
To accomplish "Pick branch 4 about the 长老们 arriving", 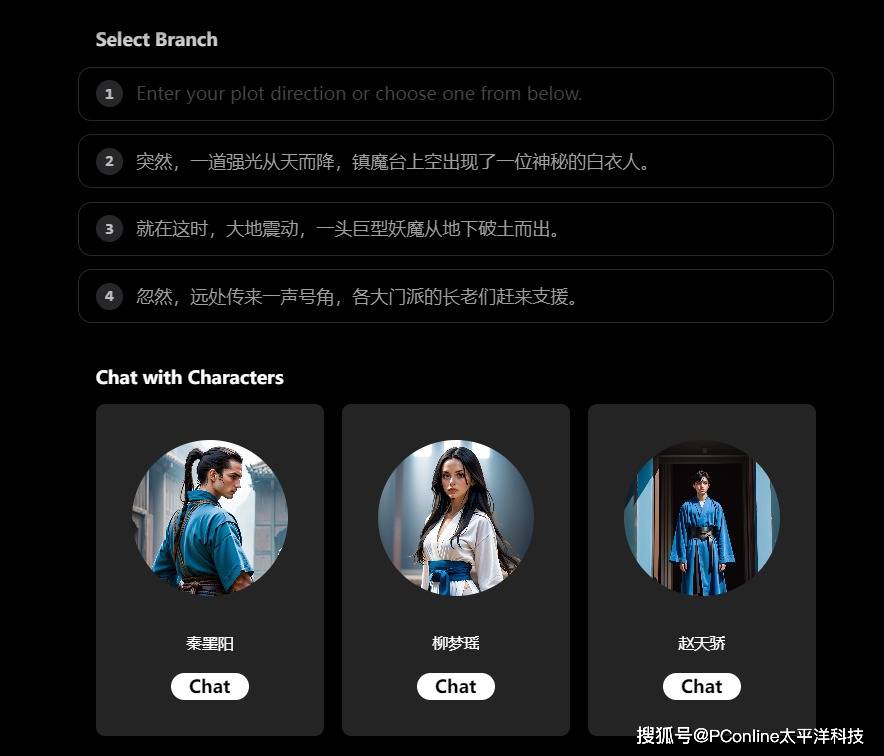I will (456, 296).
